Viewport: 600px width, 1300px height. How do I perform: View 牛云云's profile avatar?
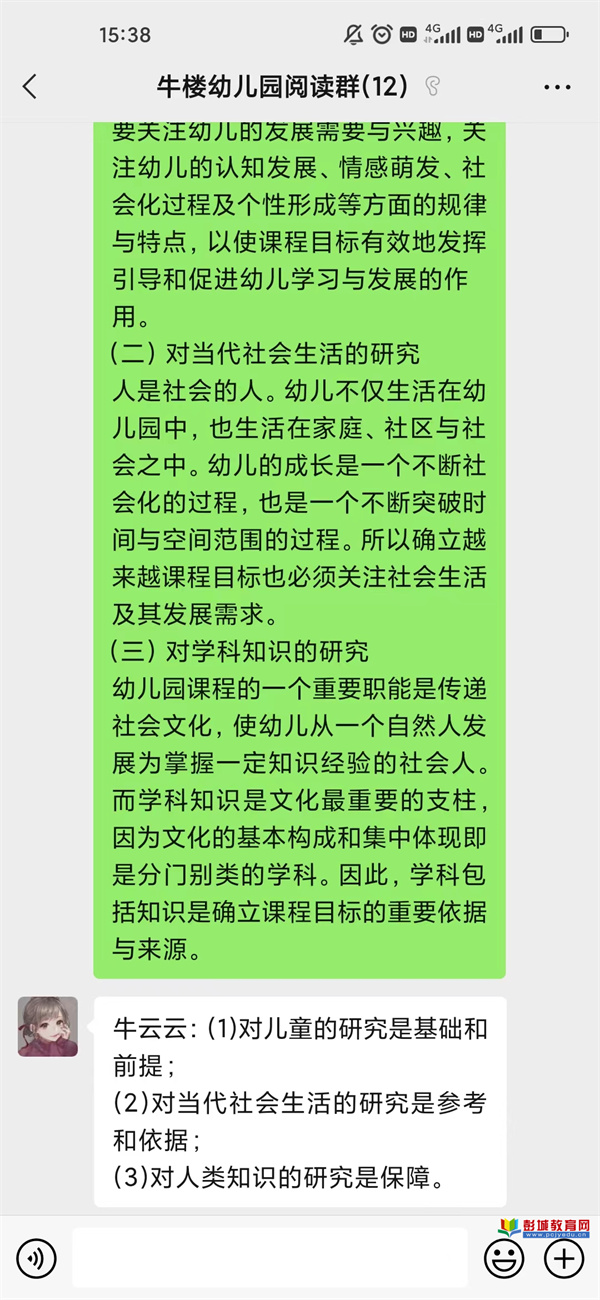pyautogui.click(x=48, y=1026)
